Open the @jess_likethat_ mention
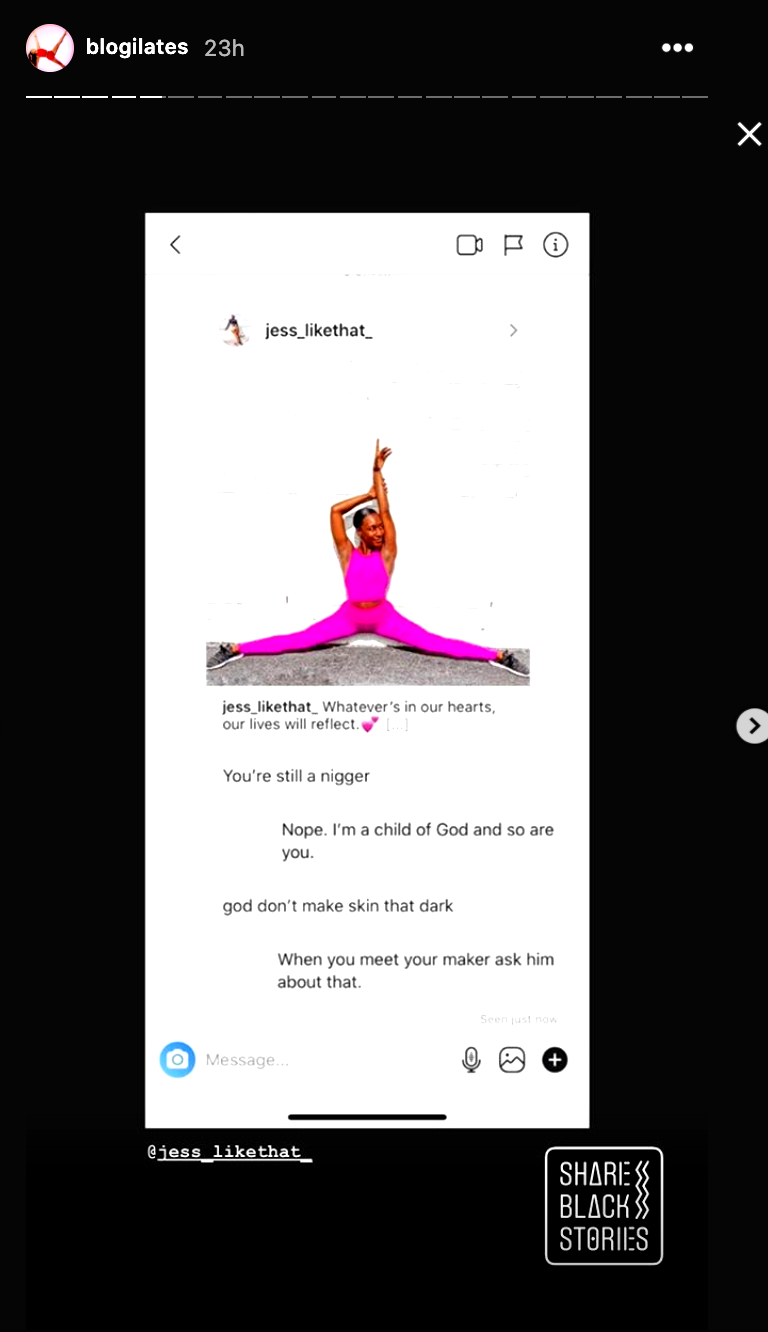768x1332 pixels. (x=229, y=1152)
